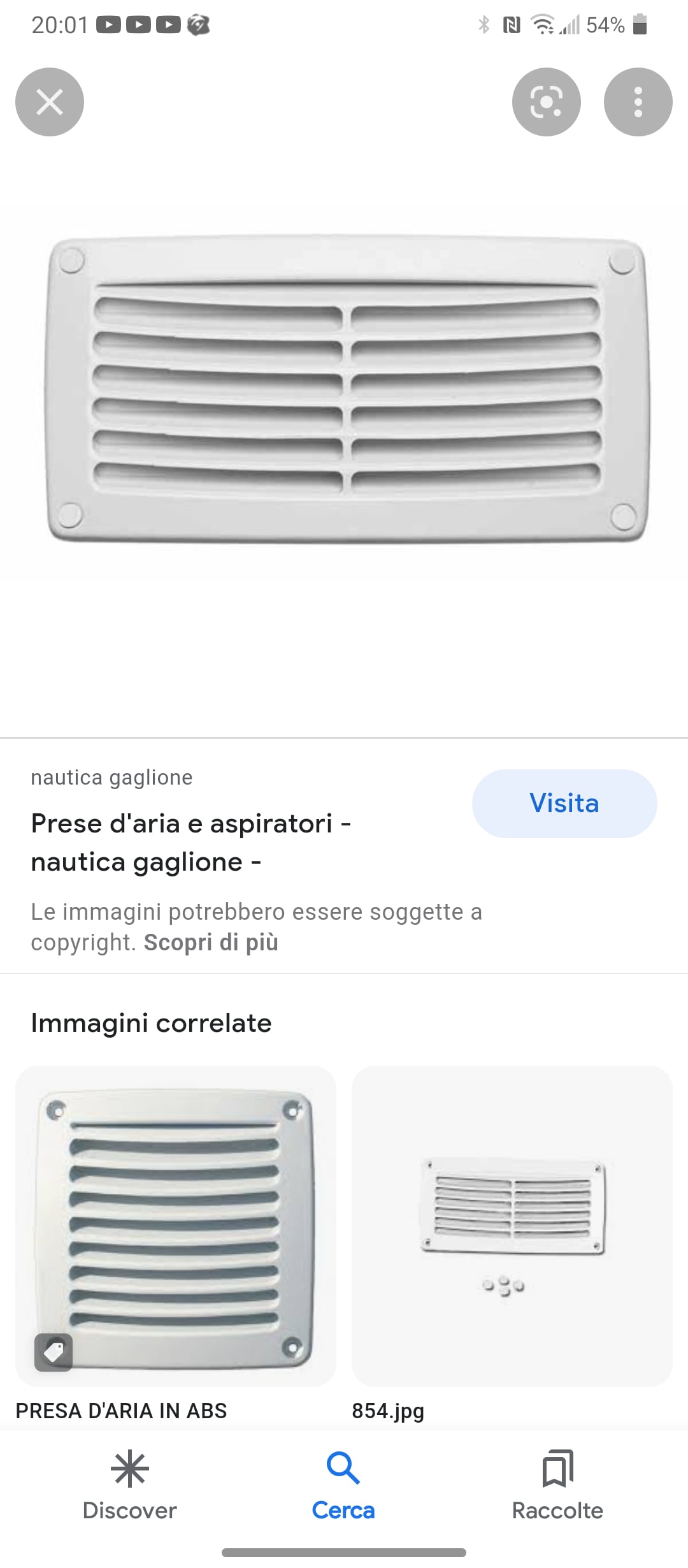This screenshot has height=1568, width=688.
Task: Tap the Visita button
Action: point(564,803)
